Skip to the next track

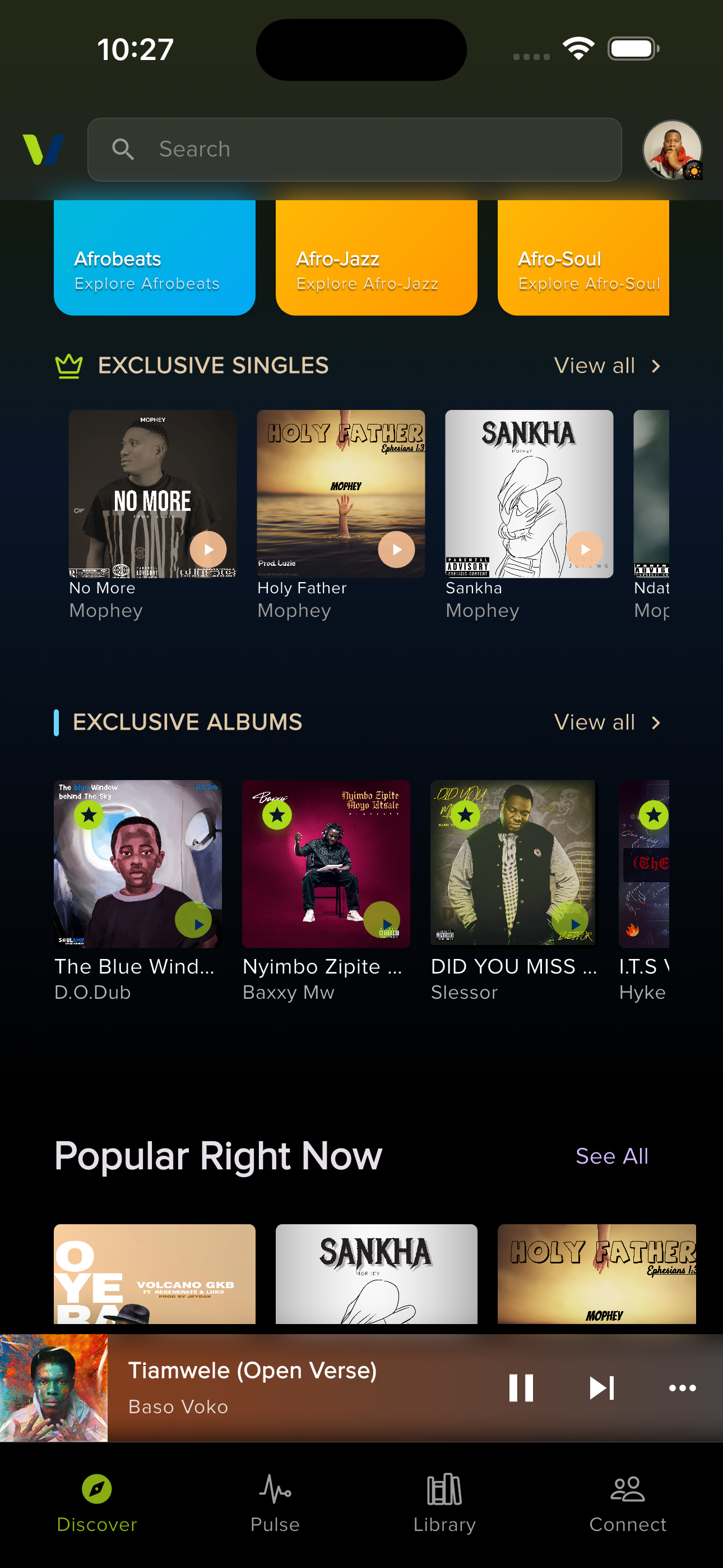coord(602,1388)
